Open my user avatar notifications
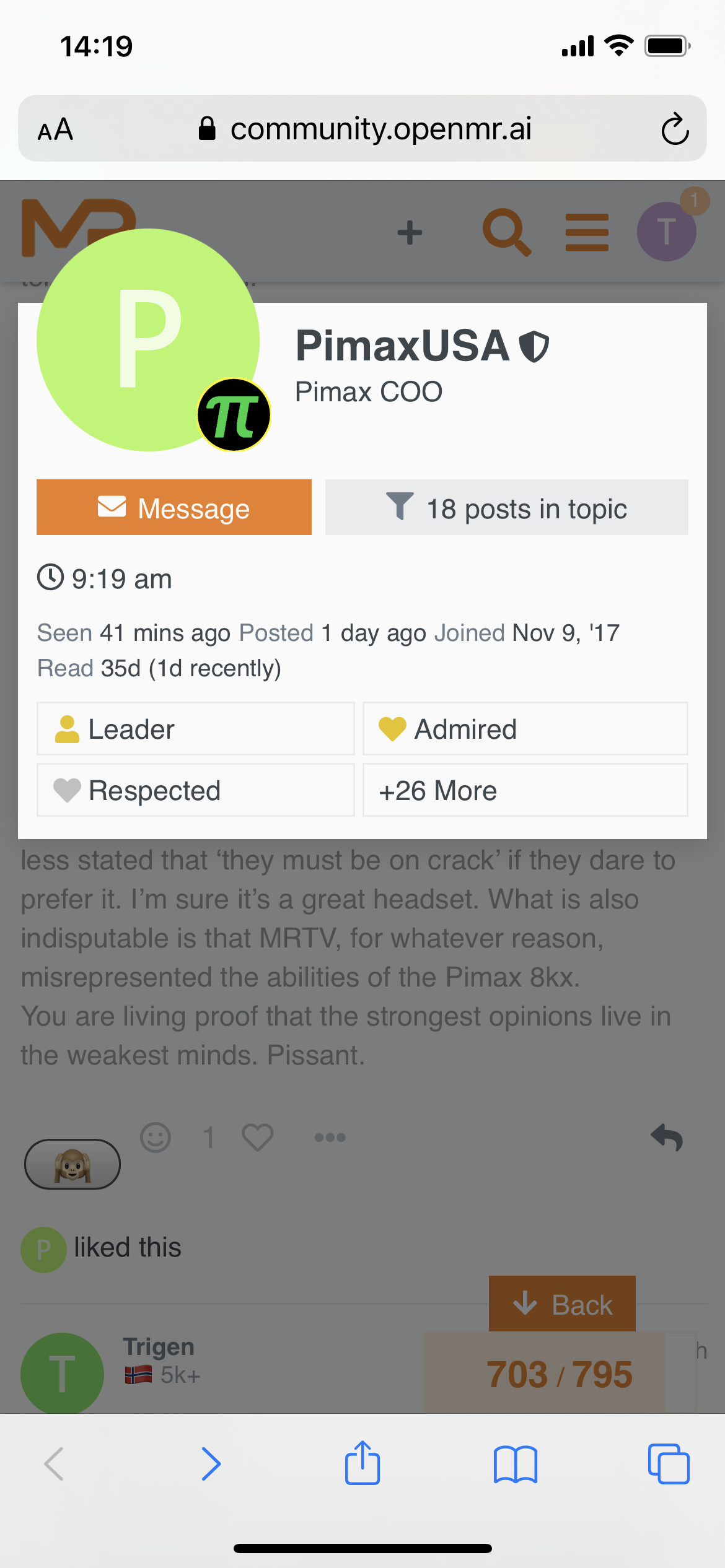Viewport: 725px width, 1568px height. 667,231
